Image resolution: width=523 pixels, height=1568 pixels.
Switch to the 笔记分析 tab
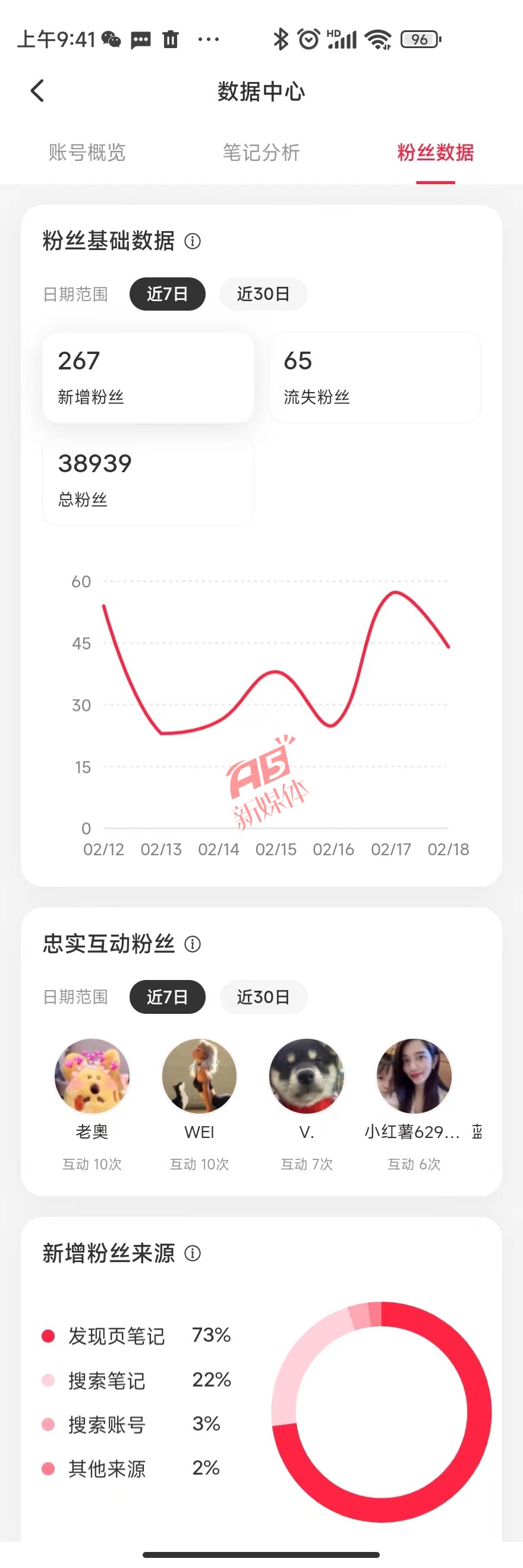click(x=261, y=152)
